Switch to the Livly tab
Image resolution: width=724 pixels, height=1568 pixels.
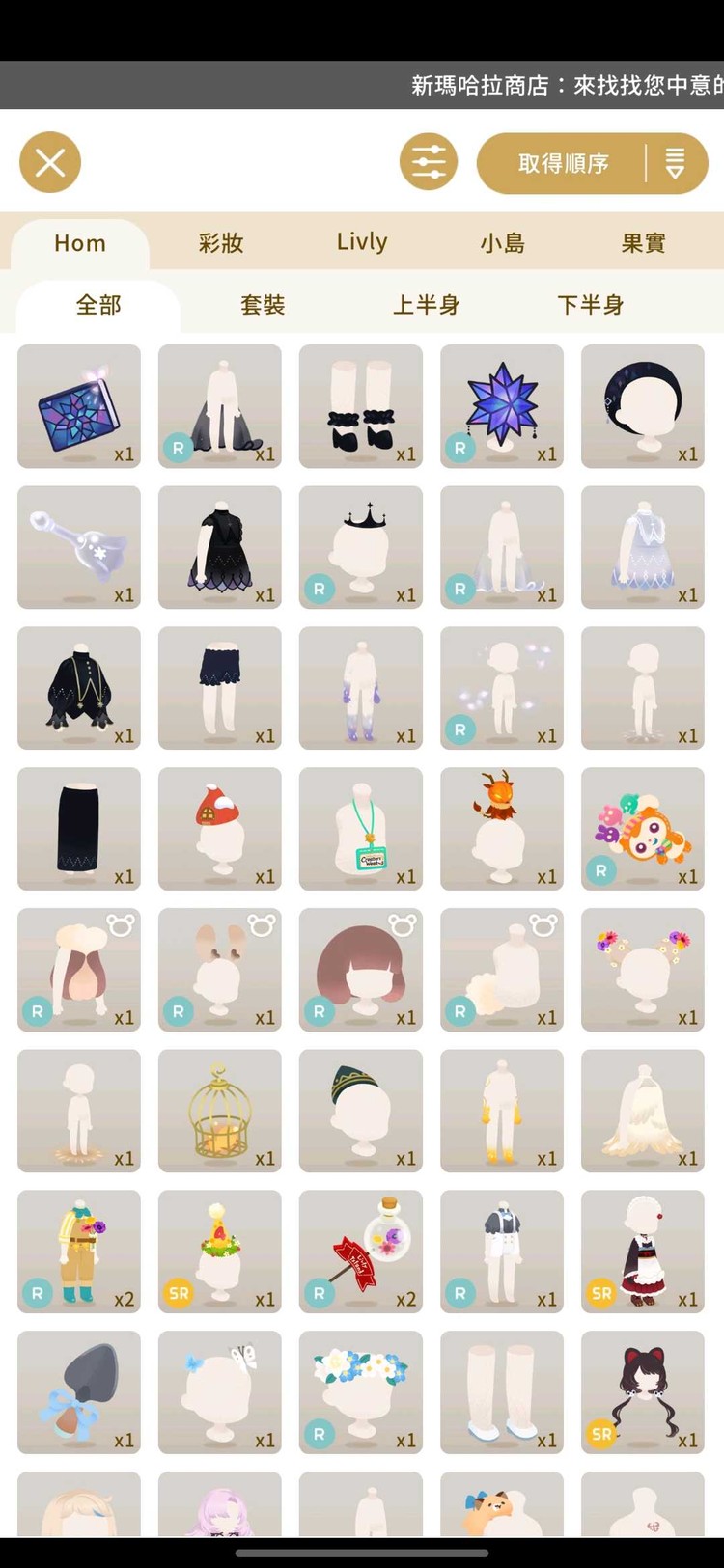[x=361, y=242]
